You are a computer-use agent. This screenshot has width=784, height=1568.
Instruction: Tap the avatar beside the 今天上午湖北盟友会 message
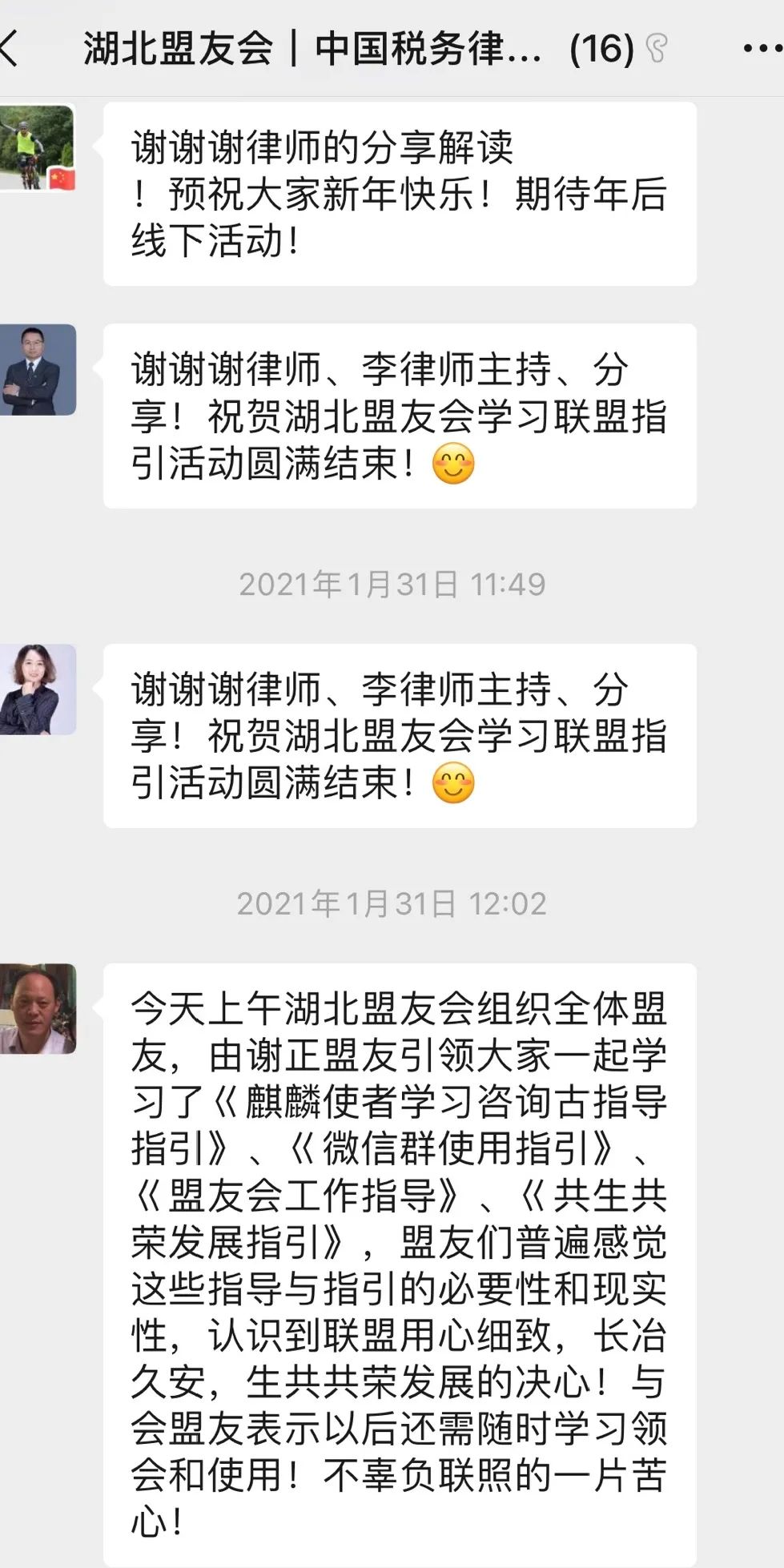(x=37, y=1009)
